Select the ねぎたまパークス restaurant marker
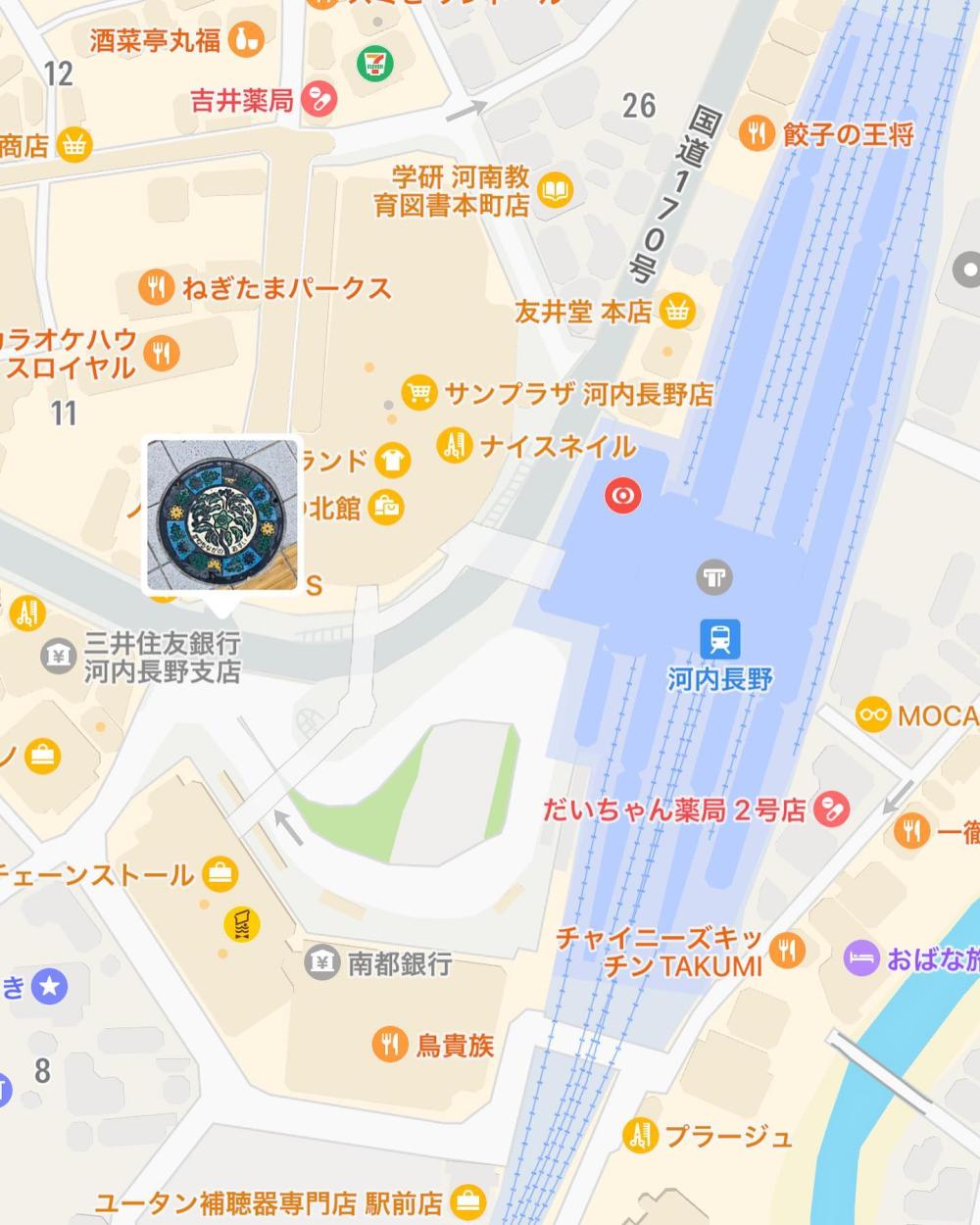Image resolution: width=980 pixels, height=1225 pixels. pyautogui.click(x=157, y=287)
